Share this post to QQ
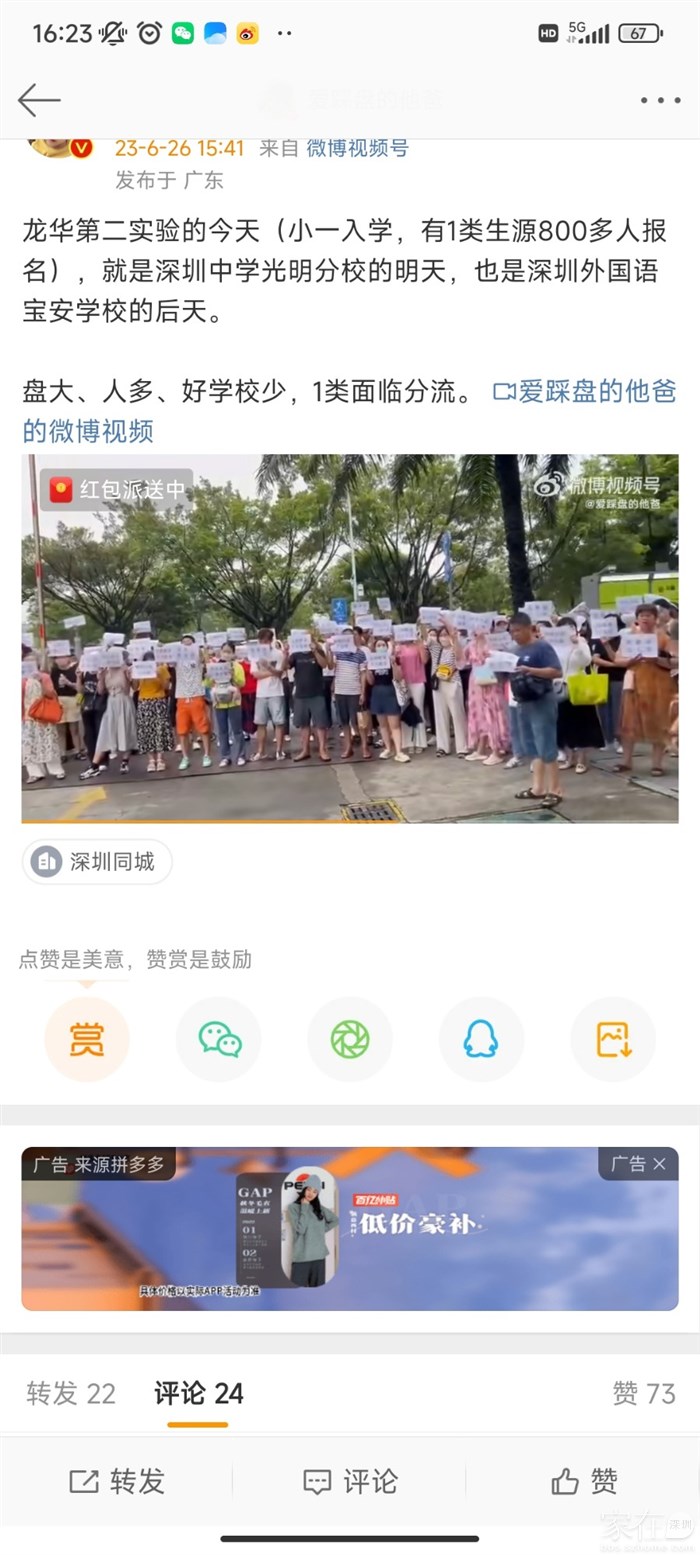The image size is (700, 1555). [481, 1039]
